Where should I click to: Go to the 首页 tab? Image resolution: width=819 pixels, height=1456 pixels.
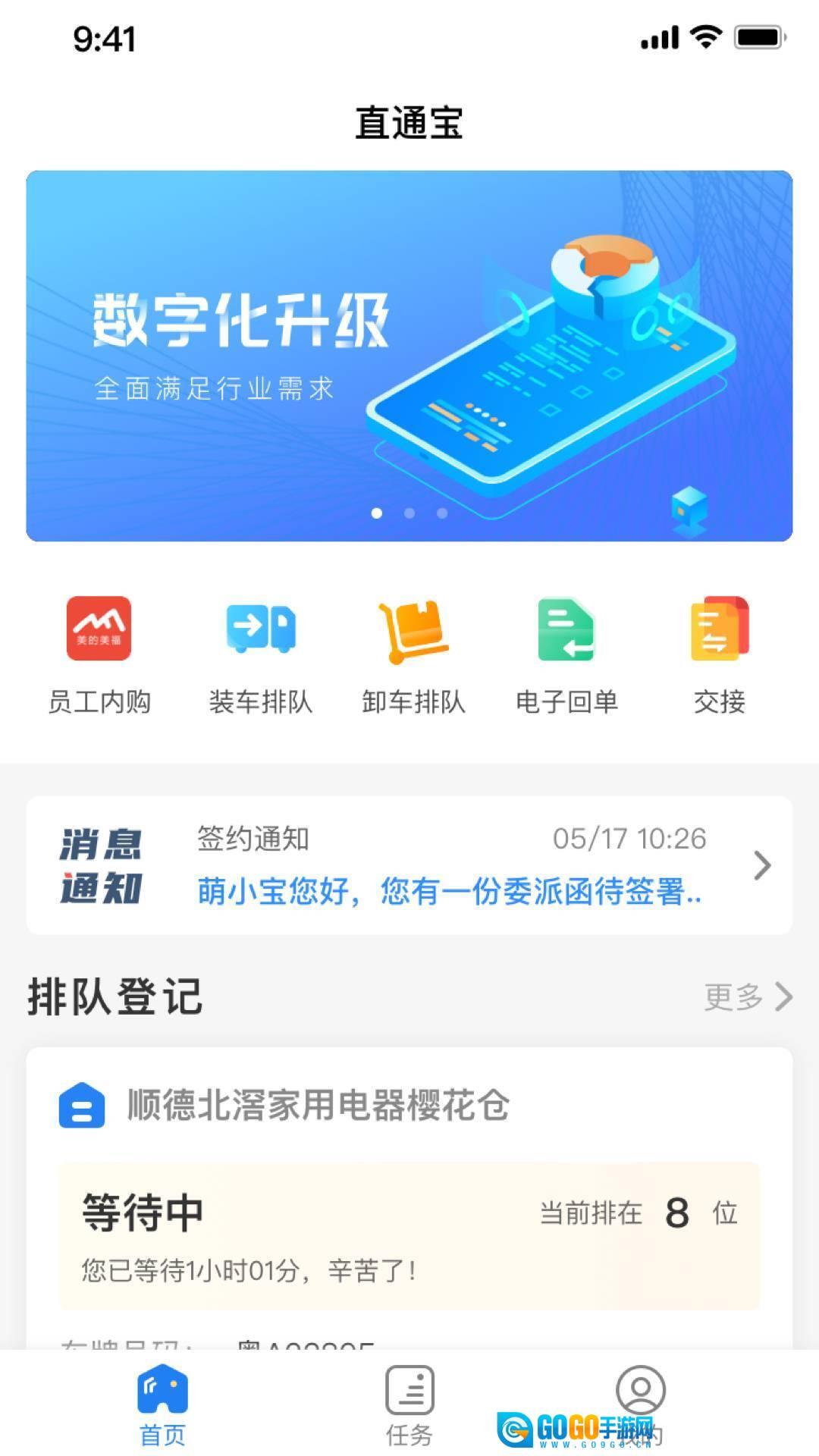coord(162,1404)
